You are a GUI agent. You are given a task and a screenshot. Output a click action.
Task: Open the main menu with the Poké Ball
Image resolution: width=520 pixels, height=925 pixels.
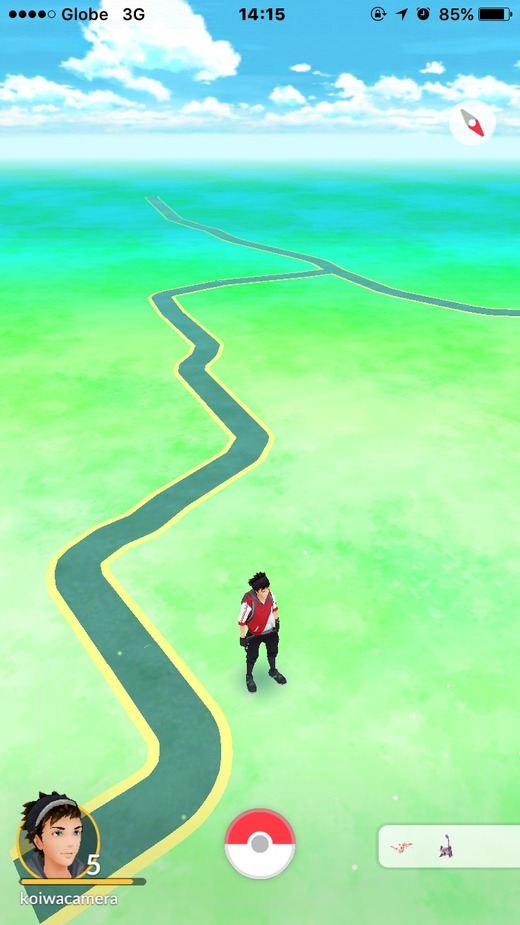[x=260, y=844]
